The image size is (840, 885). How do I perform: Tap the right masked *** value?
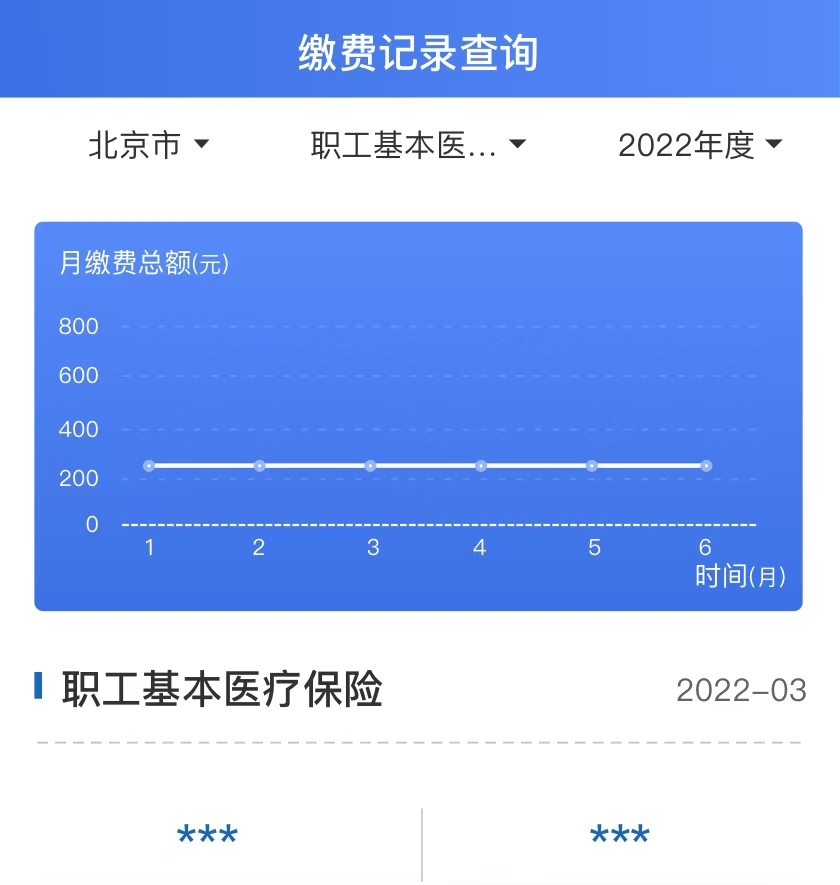click(x=618, y=833)
